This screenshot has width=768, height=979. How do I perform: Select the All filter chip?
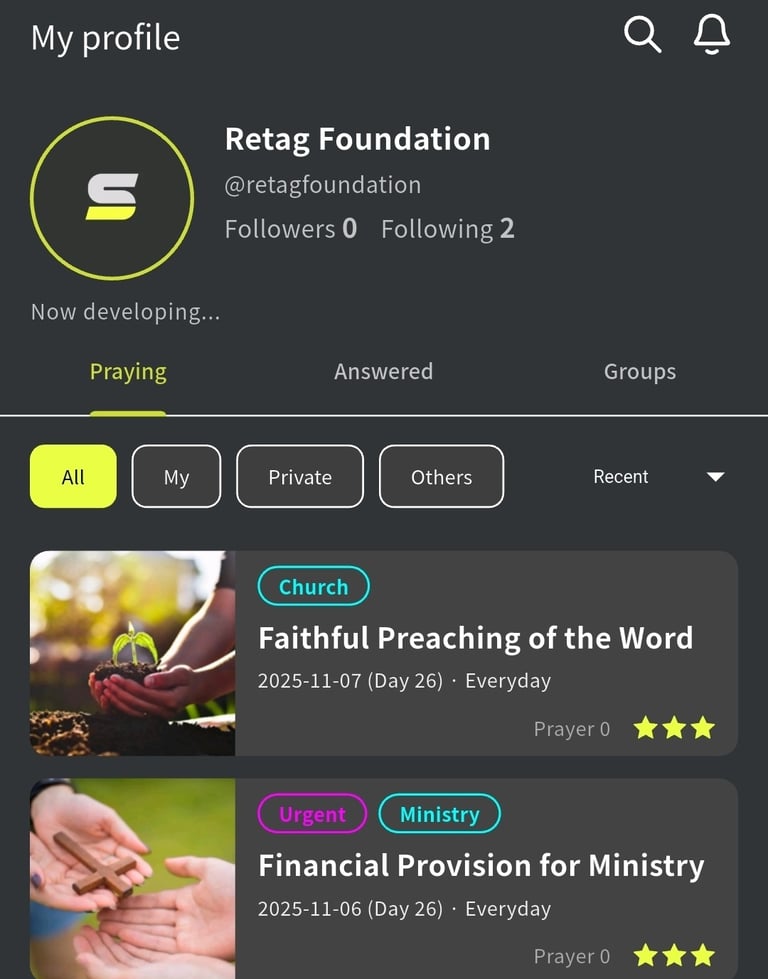(73, 477)
